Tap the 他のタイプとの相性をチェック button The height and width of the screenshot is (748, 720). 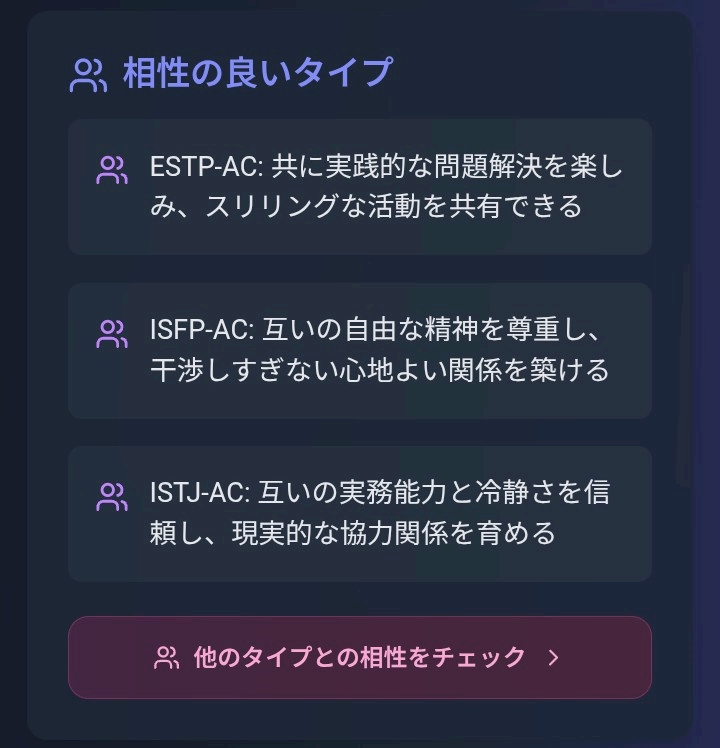pyautogui.click(x=360, y=657)
